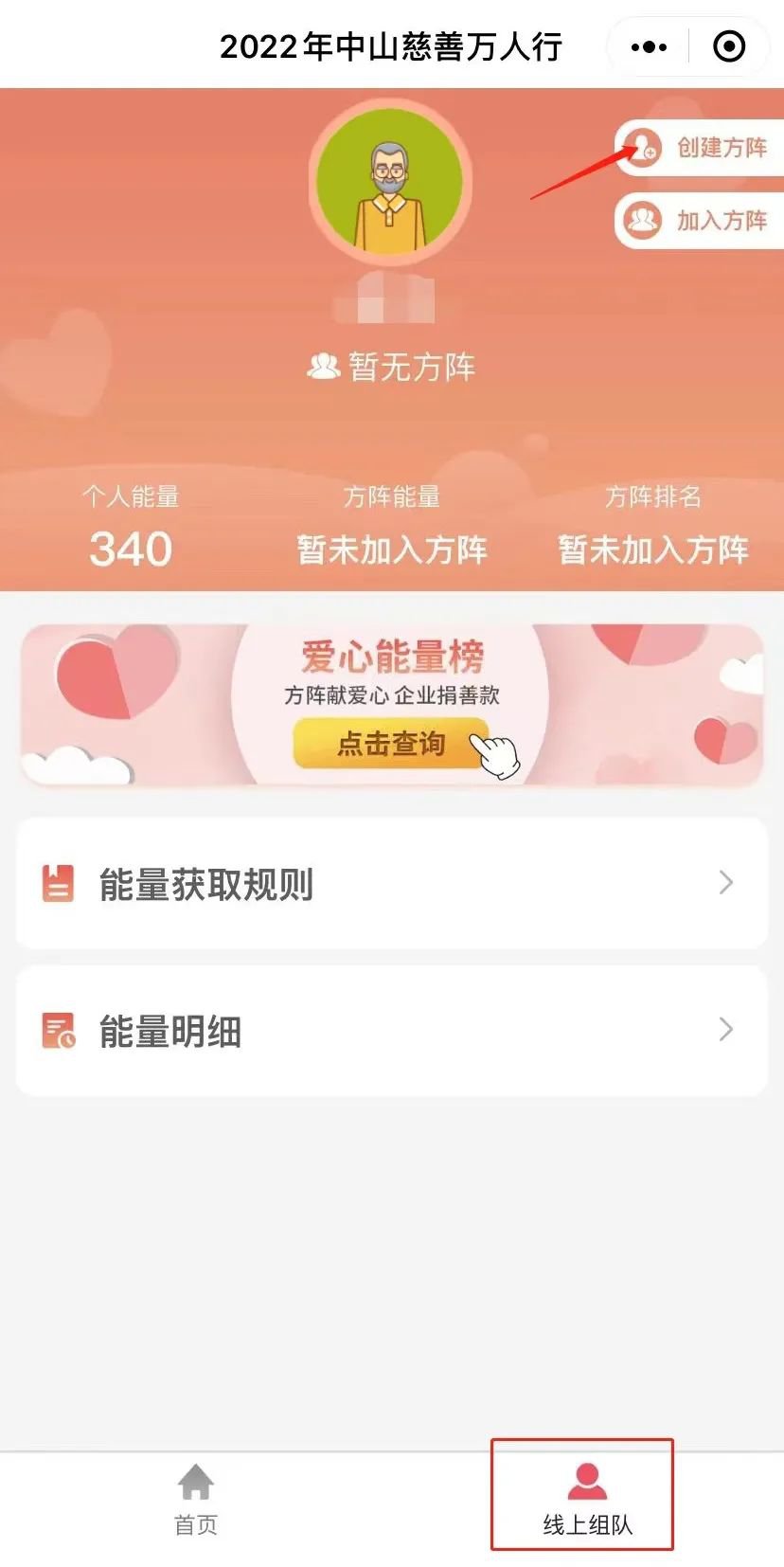The height and width of the screenshot is (1567, 784).
Task: Tap 点击查询 on the 爱心能量榜 banner
Action: (391, 744)
